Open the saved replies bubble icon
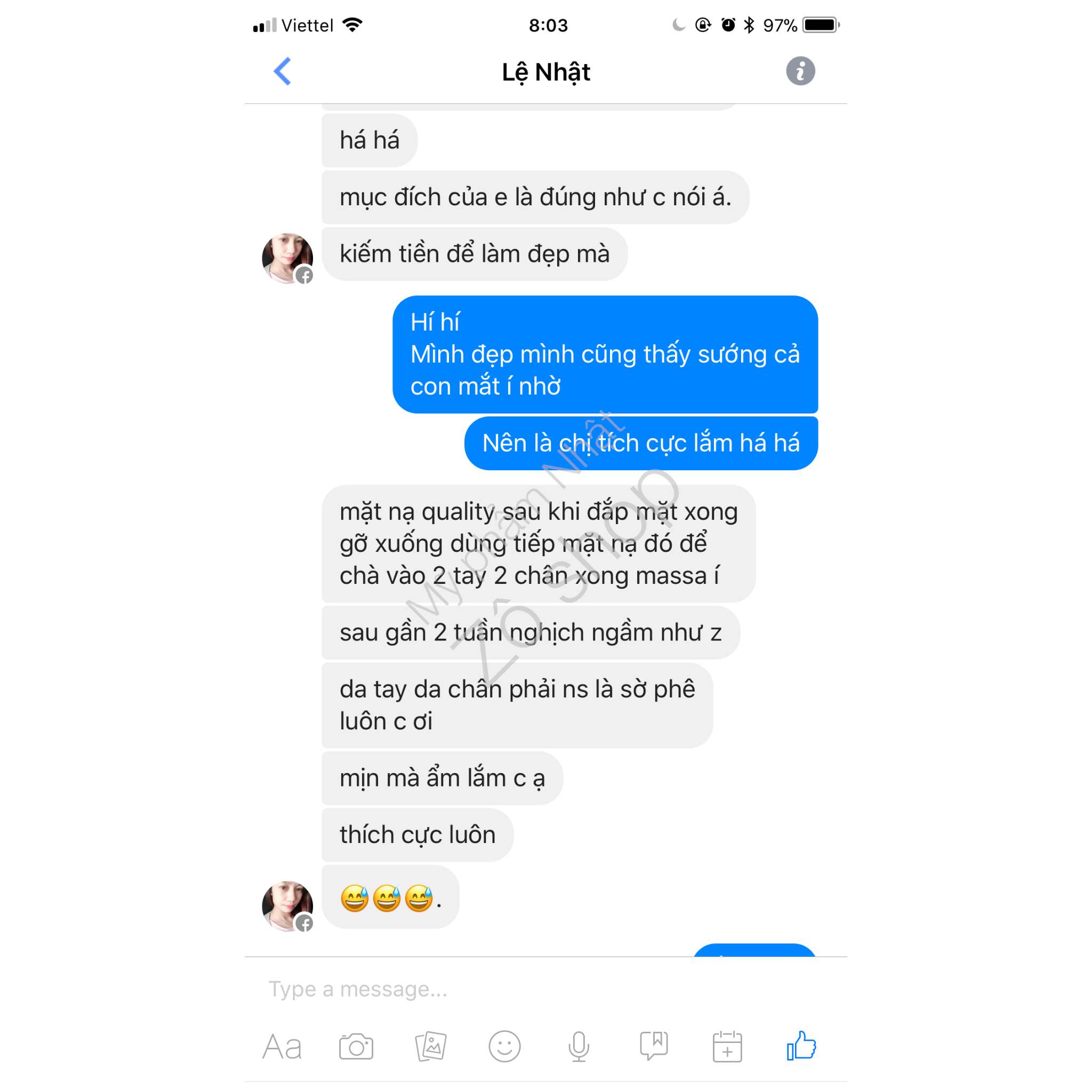This screenshot has width=1092, height=1092. (653, 1047)
